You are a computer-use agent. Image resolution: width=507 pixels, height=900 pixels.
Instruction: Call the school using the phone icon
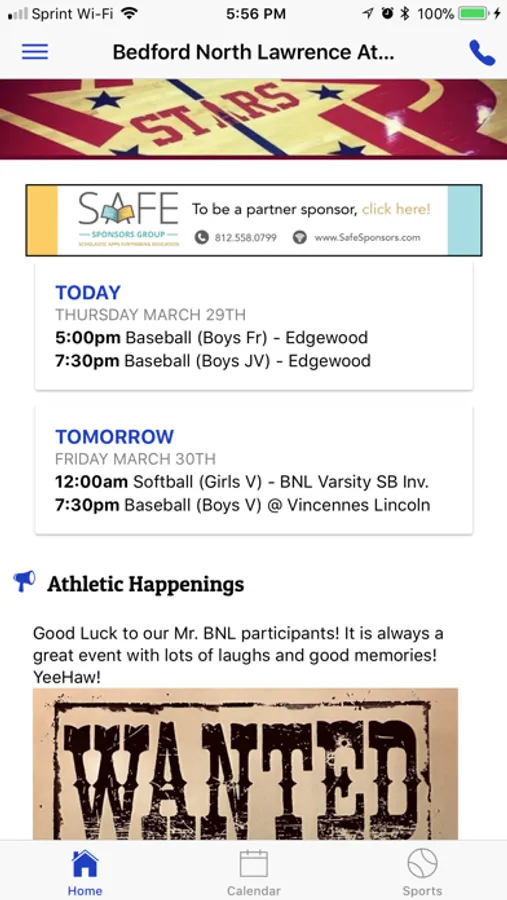[x=482, y=53]
